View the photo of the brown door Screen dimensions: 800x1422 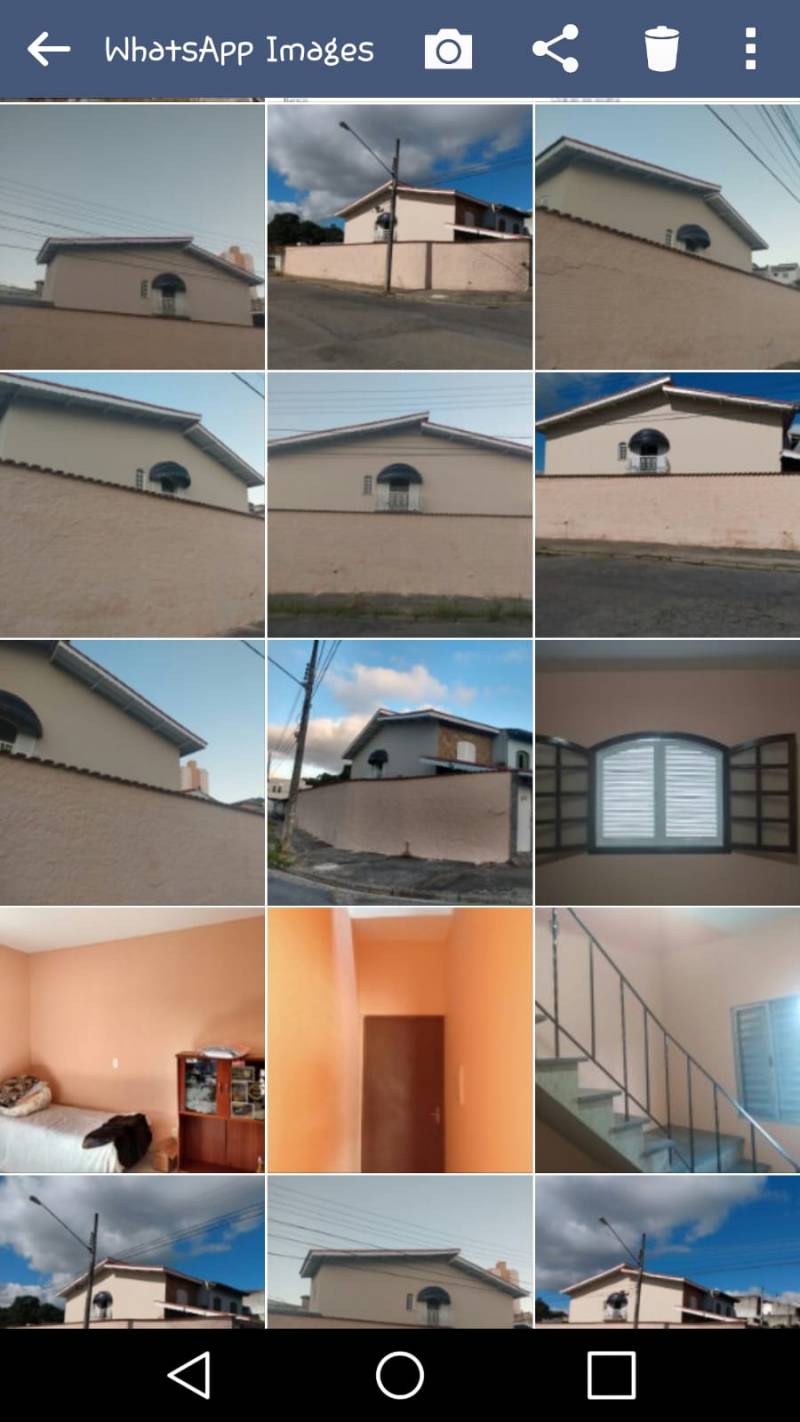pyautogui.click(x=400, y=1040)
